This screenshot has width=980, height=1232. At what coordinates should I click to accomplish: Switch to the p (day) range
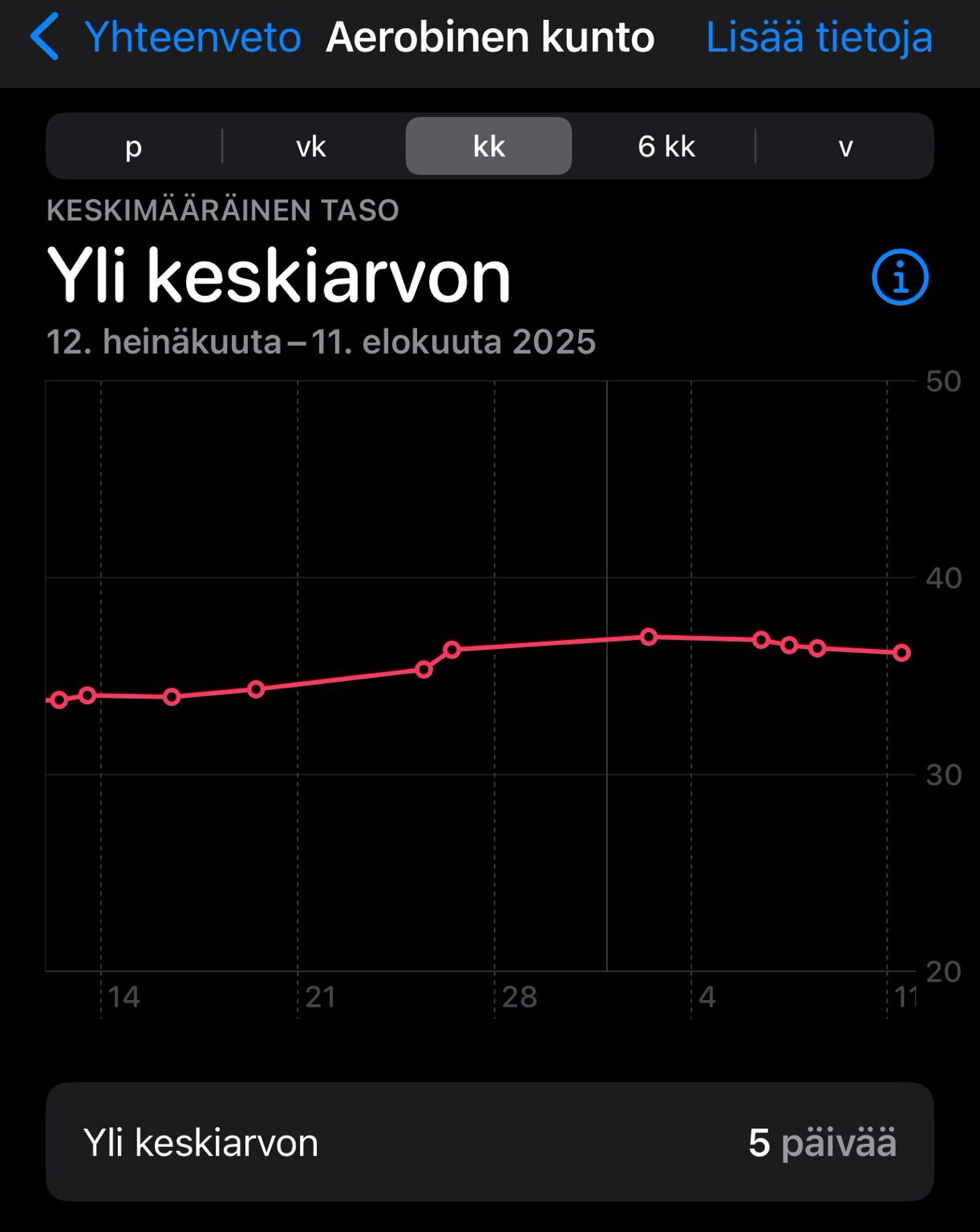(134, 146)
